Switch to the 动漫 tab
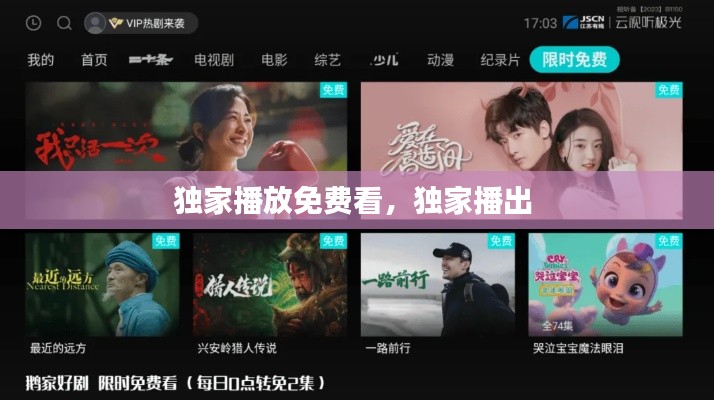Viewport: 714px width, 400px height. [441, 60]
